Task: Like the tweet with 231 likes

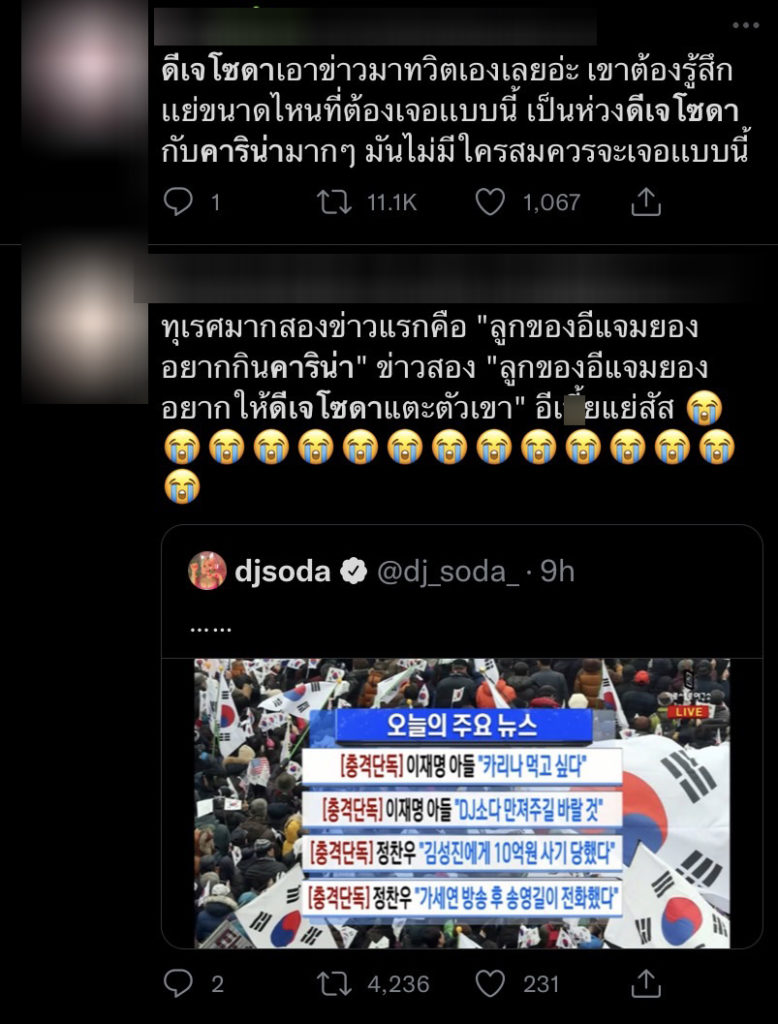Action: [490, 984]
